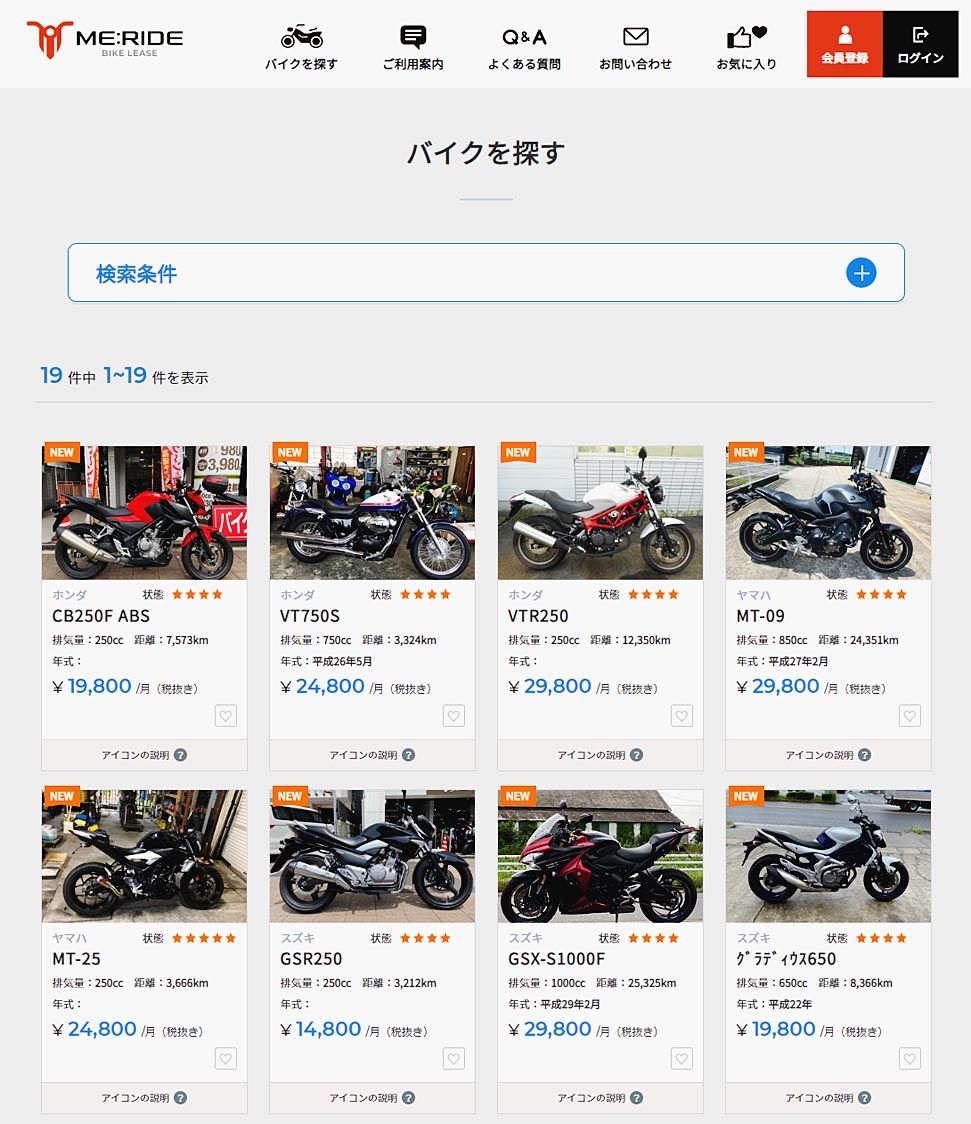Open the お問い合わせ contact page
The height and width of the screenshot is (1124, 971).
pyautogui.click(x=635, y=47)
